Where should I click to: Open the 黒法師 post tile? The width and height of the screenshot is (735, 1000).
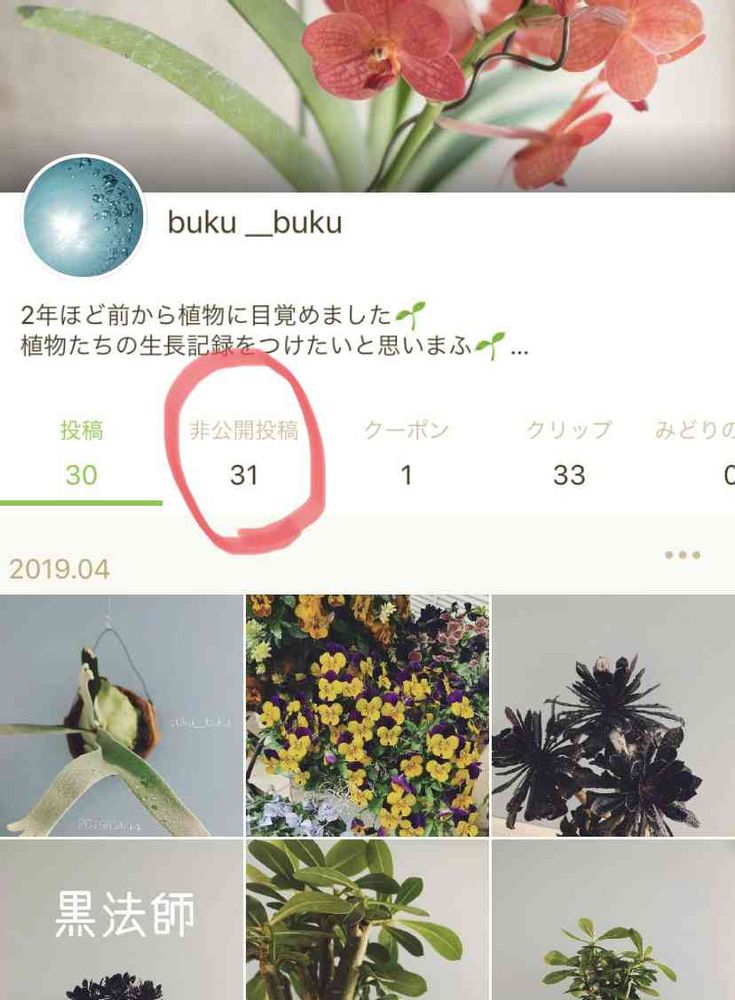121,920
